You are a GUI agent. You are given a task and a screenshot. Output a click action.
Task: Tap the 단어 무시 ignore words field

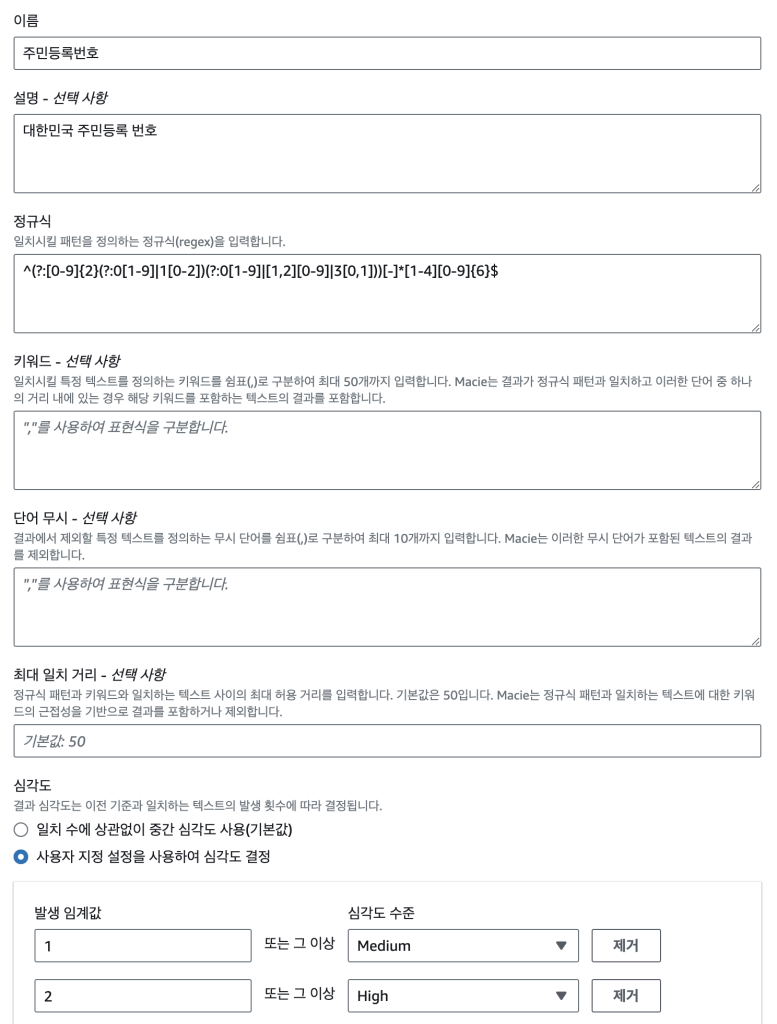[387, 607]
